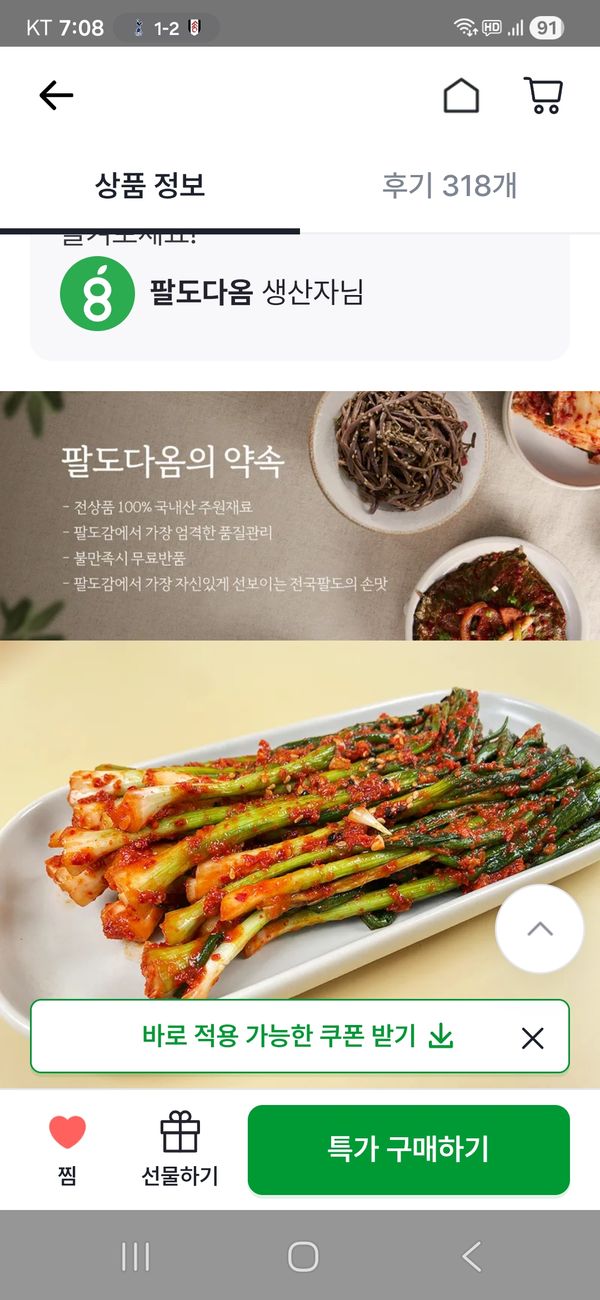Dismiss the coupon banner
600x1300 pixels.
click(533, 1038)
